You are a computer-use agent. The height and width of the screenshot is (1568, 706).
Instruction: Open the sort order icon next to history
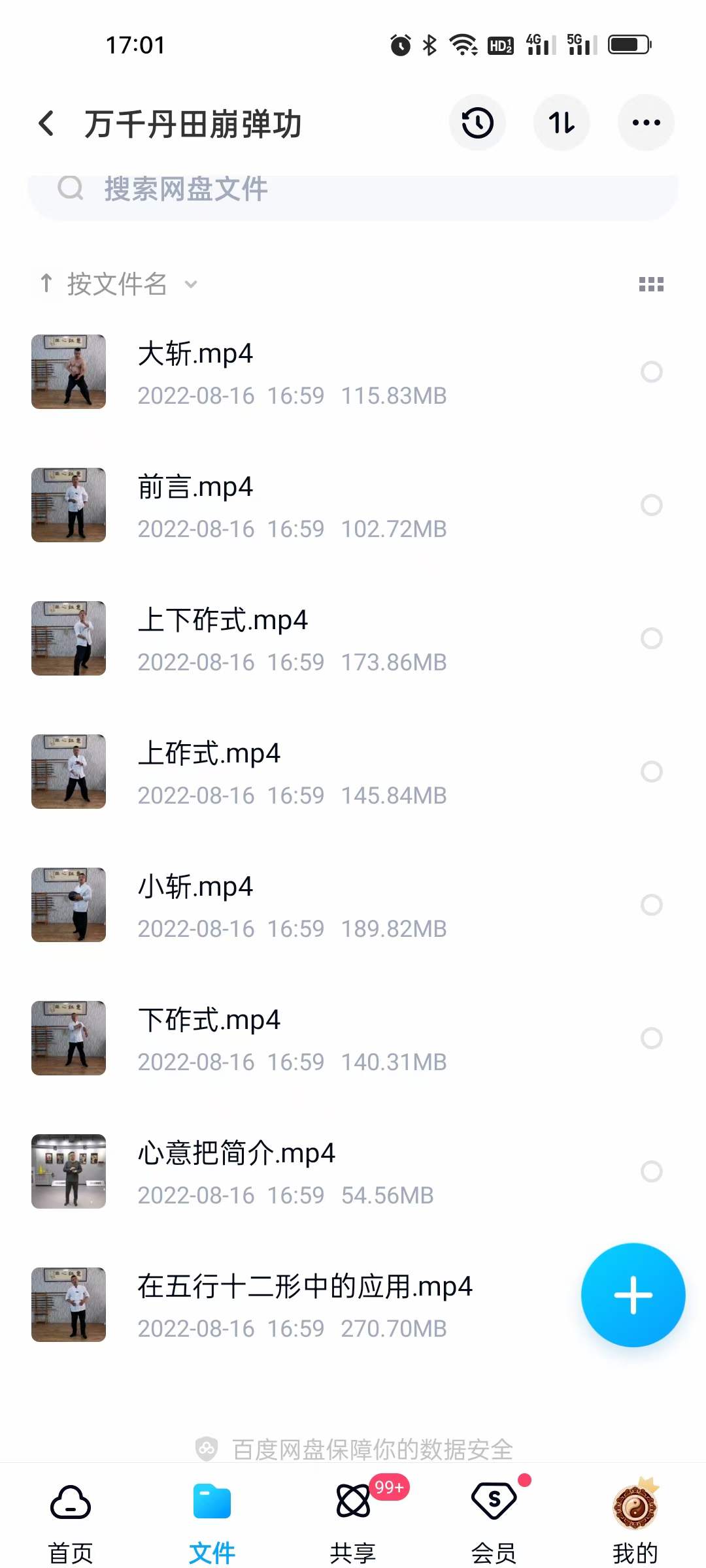click(x=562, y=122)
